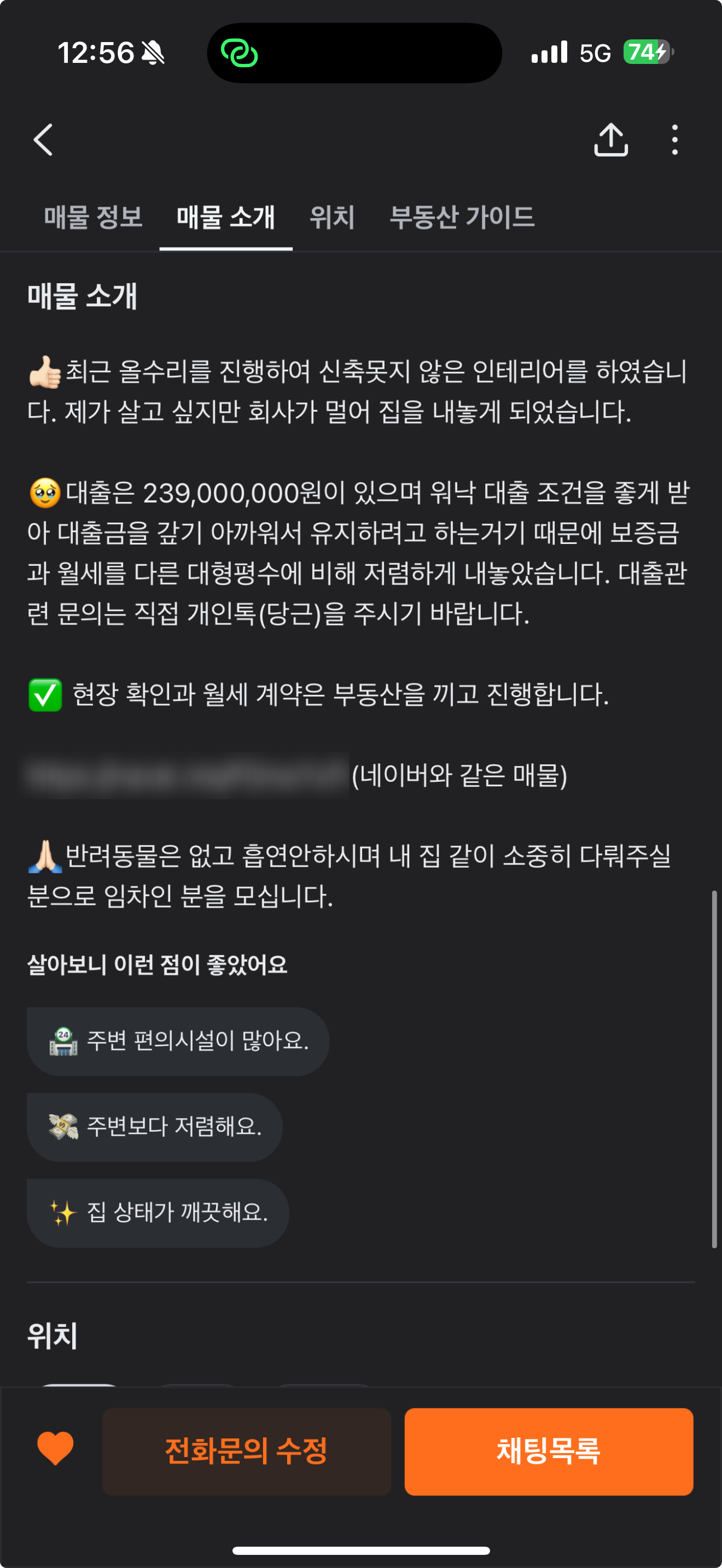Viewport: 722px width, 1568px height.
Task: Switch to the 매물 정보 tab
Action: [93, 217]
